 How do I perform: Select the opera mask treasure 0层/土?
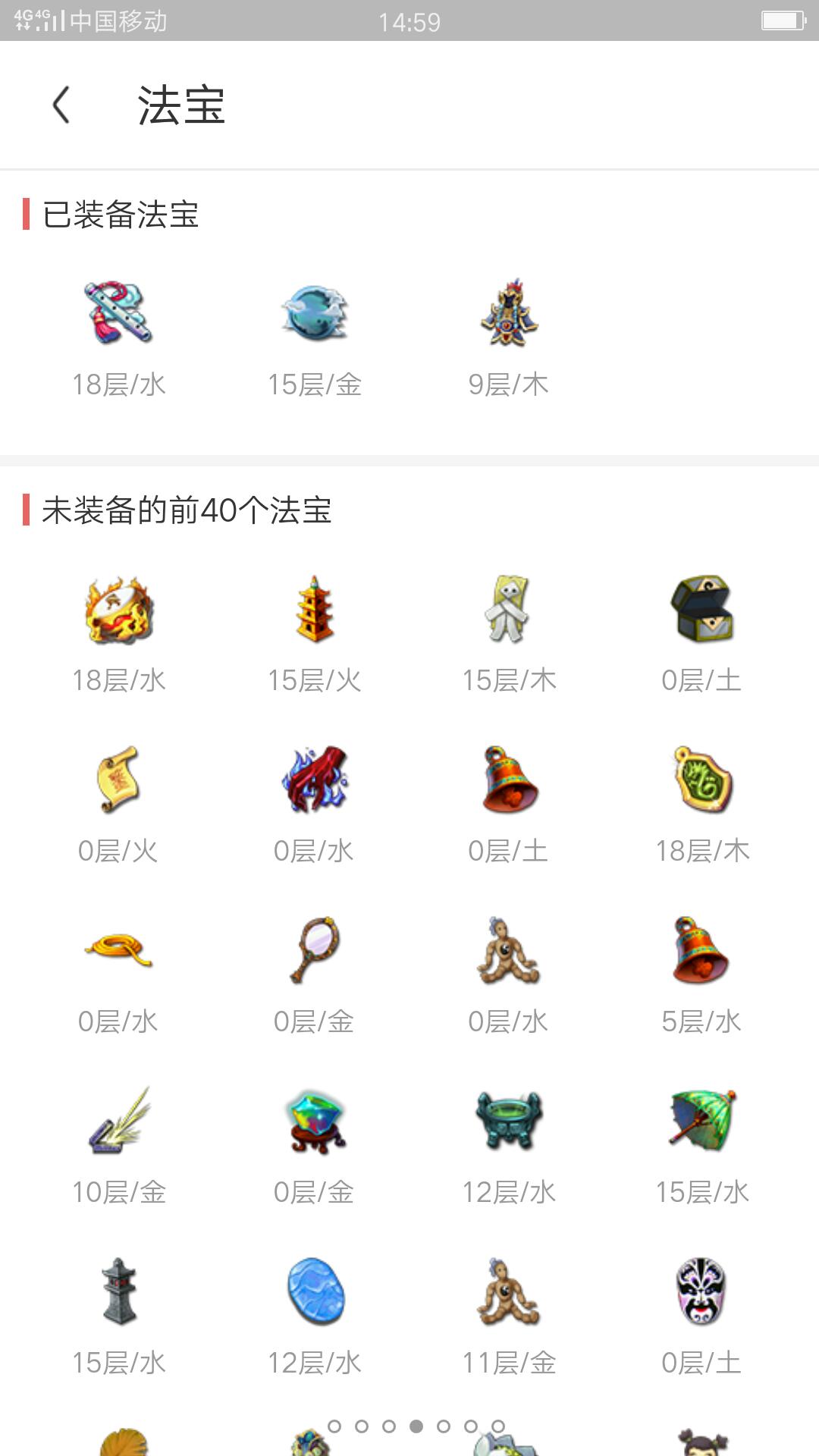(x=701, y=1291)
